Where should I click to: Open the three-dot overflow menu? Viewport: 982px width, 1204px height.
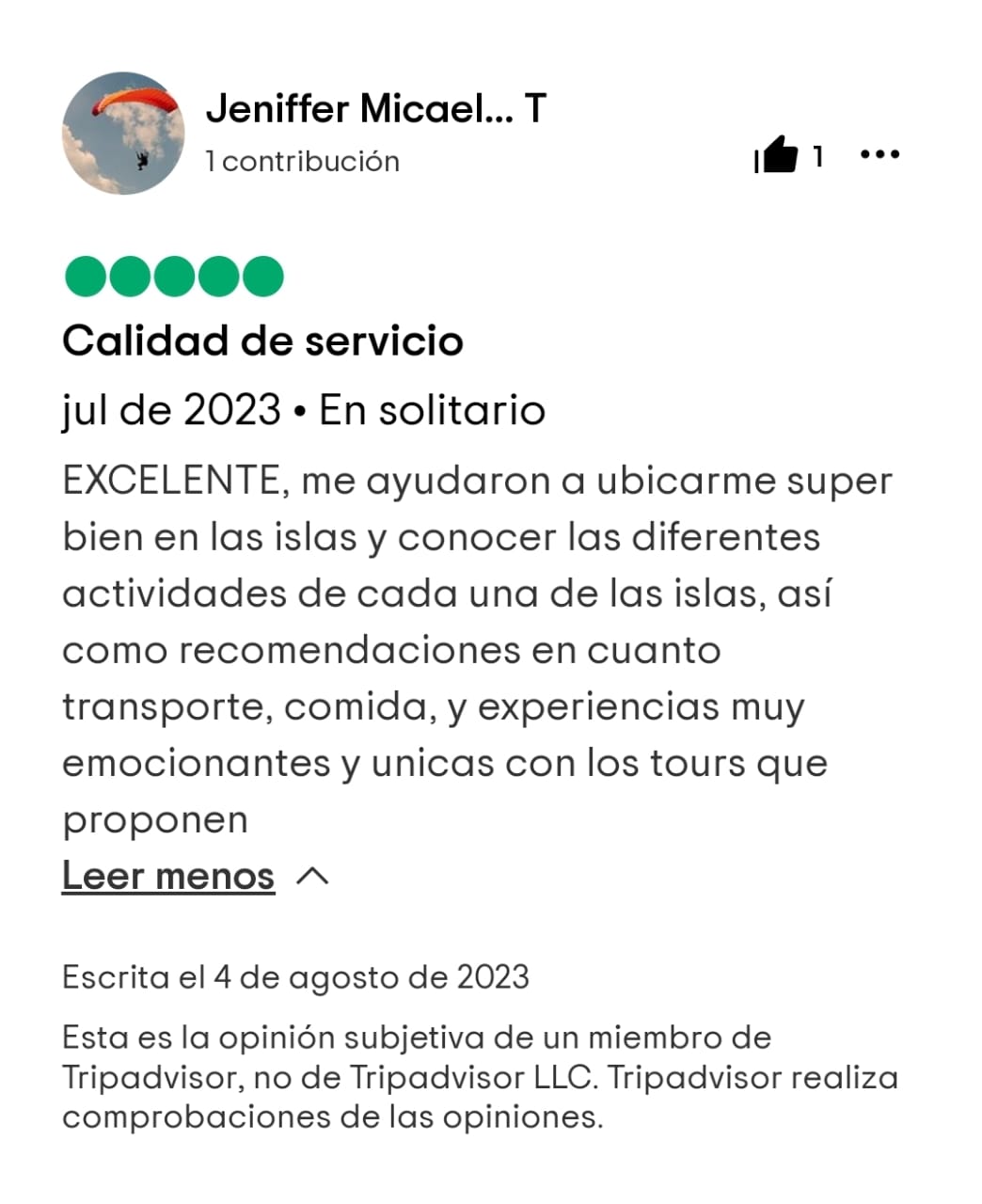click(x=879, y=154)
